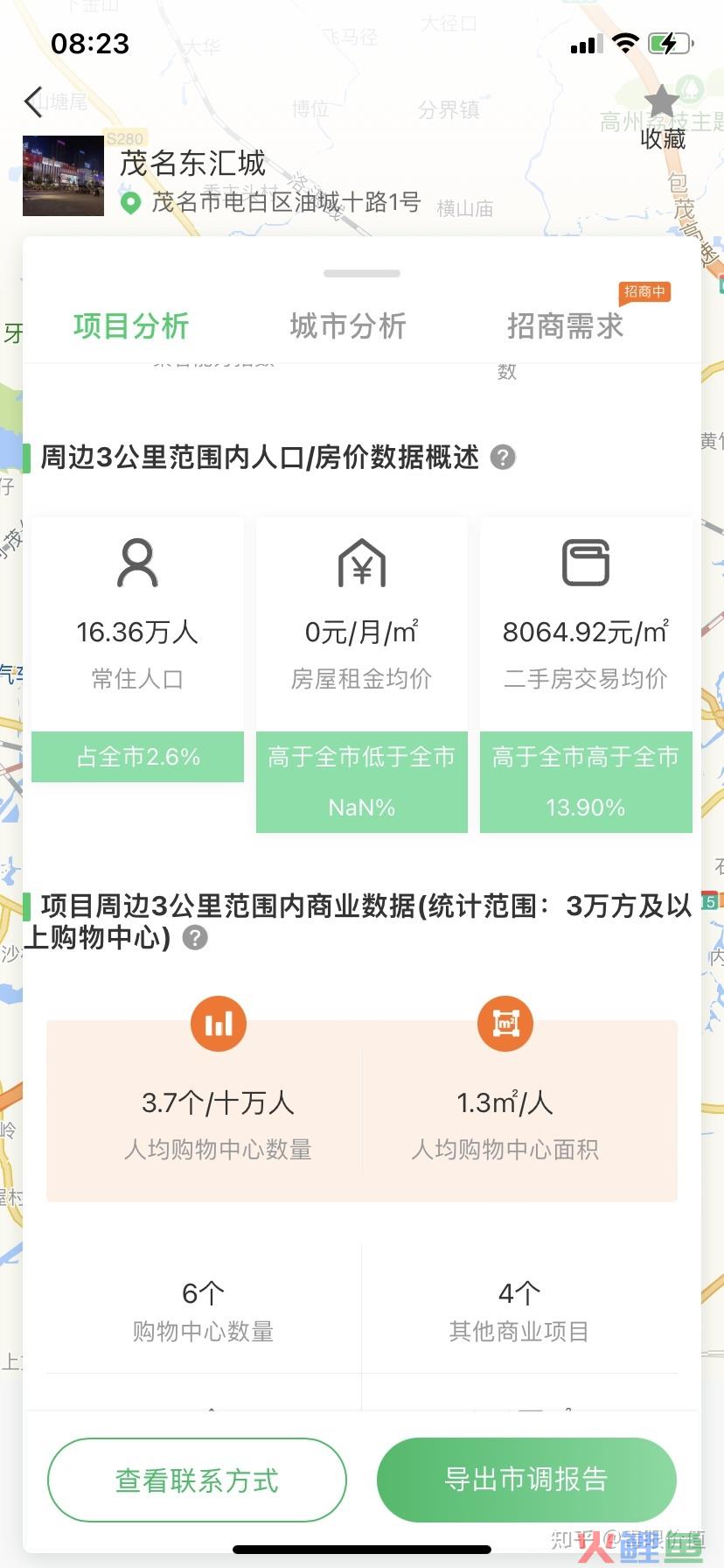Tap the sheet's drag handle
The height and width of the screenshot is (1568, 724).
click(361, 274)
